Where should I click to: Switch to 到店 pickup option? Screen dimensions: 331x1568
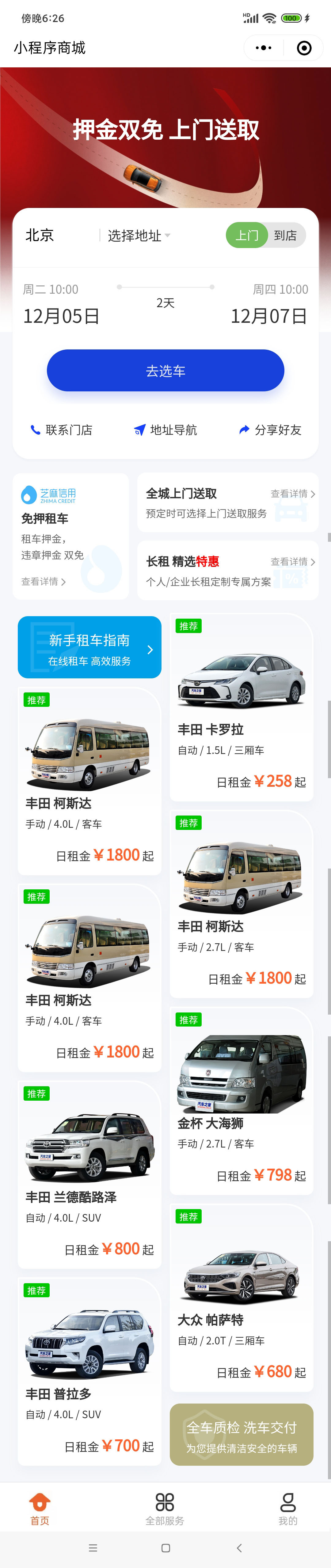(285, 236)
